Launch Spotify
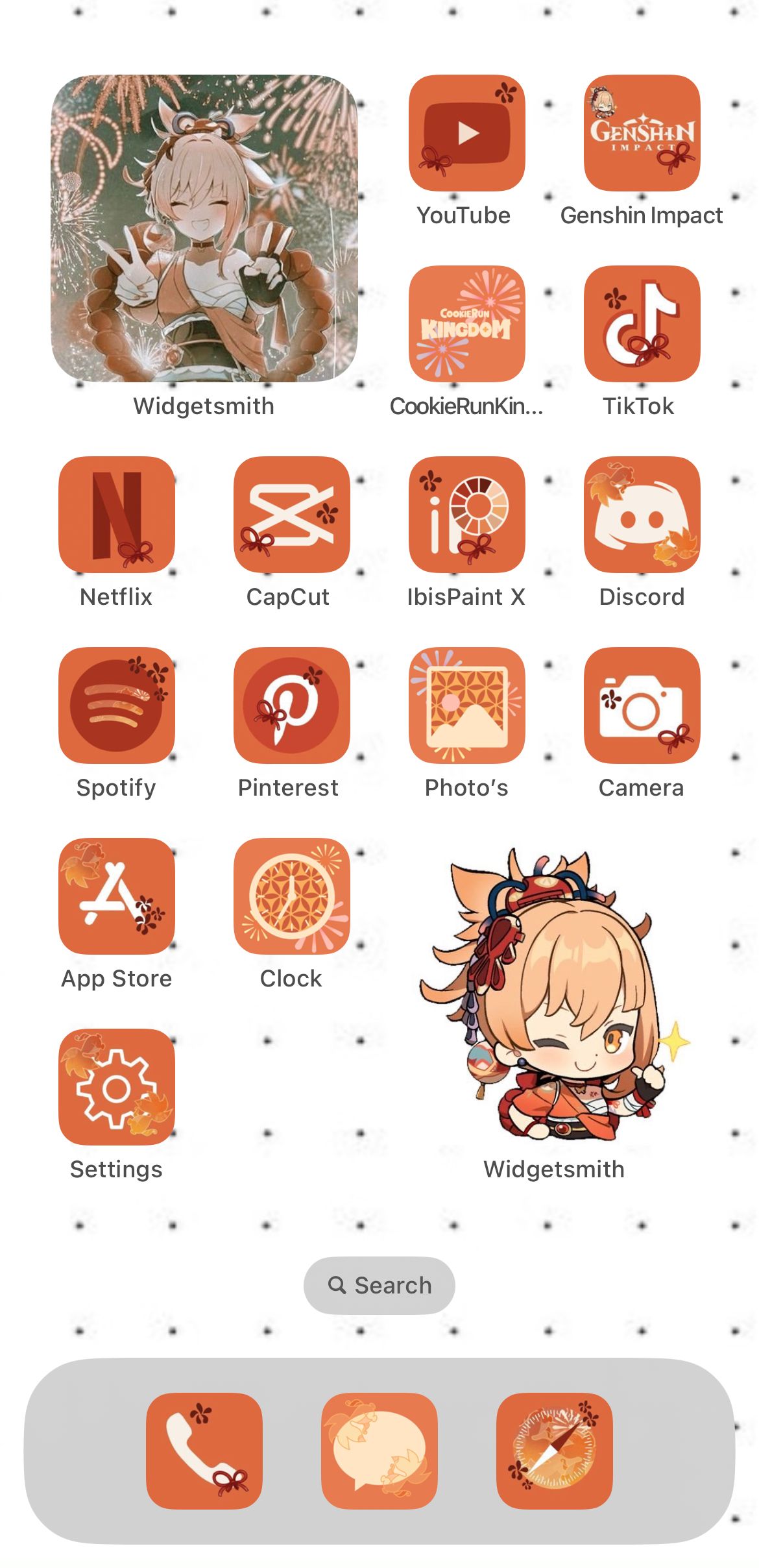Image resolution: width=759 pixels, height=1568 pixels. coord(117,705)
